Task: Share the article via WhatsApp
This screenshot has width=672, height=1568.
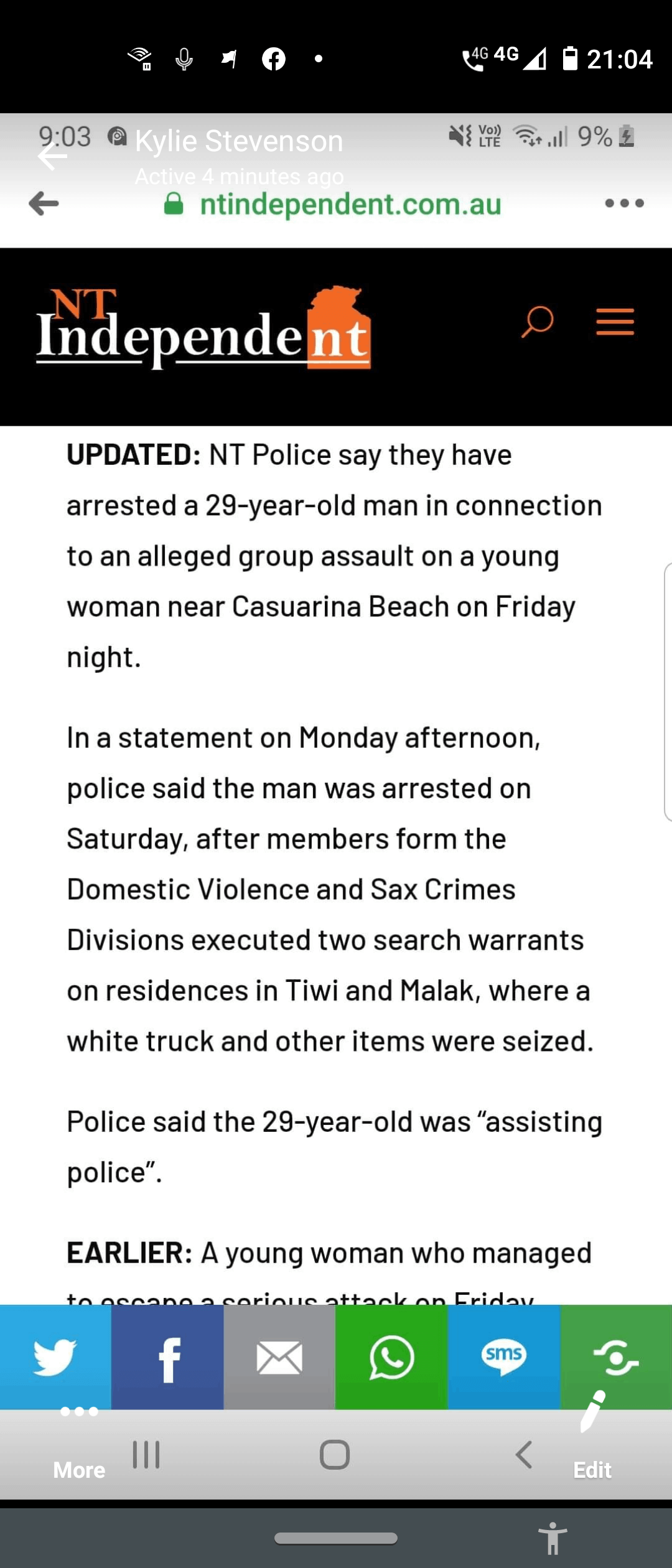Action: coord(391,1357)
